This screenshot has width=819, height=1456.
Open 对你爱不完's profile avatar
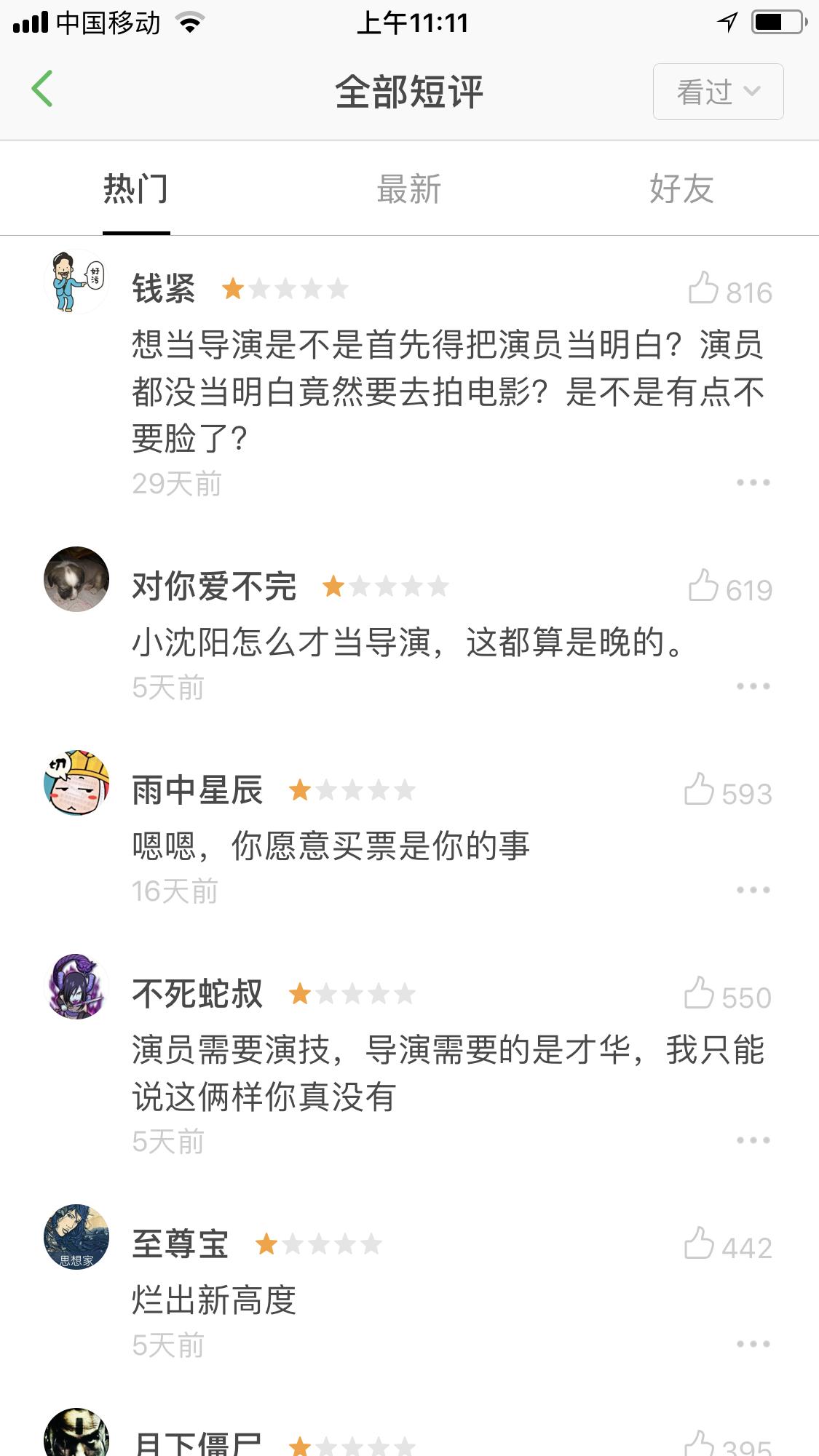76,579
